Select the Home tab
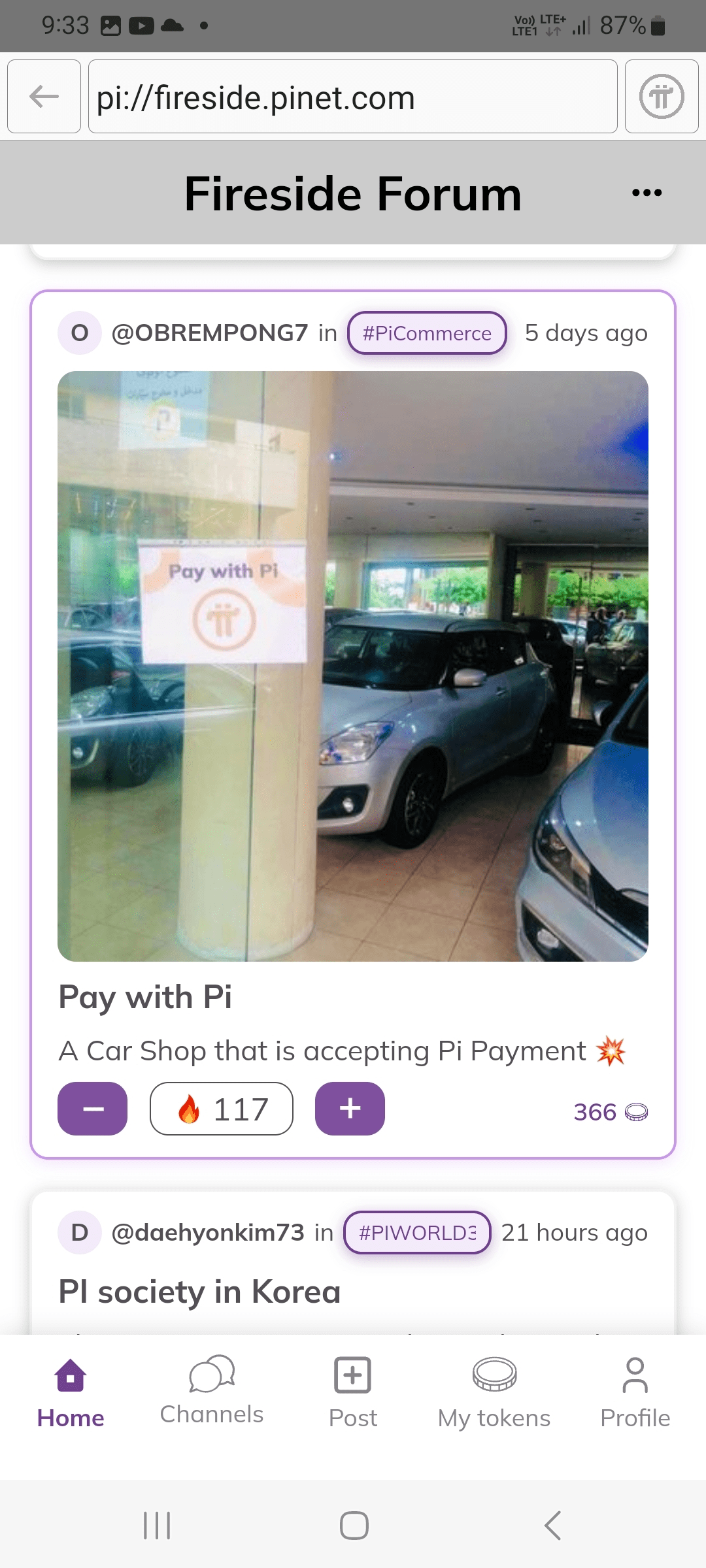This screenshot has height=1568, width=706. coord(71,1393)
